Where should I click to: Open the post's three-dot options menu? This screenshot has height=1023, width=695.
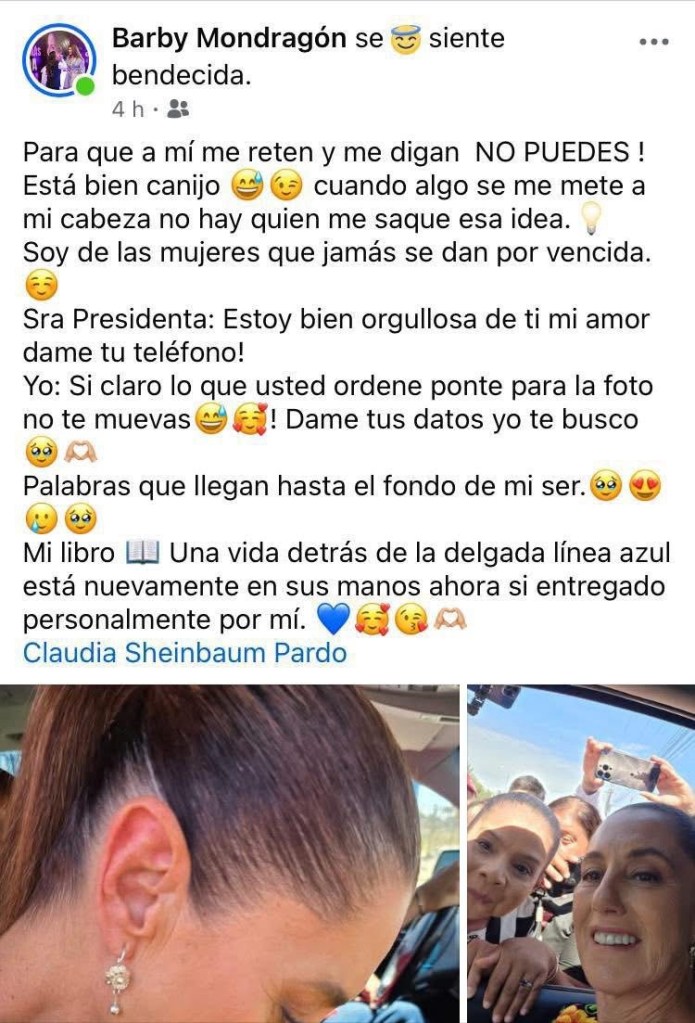(x=653, y=42)
